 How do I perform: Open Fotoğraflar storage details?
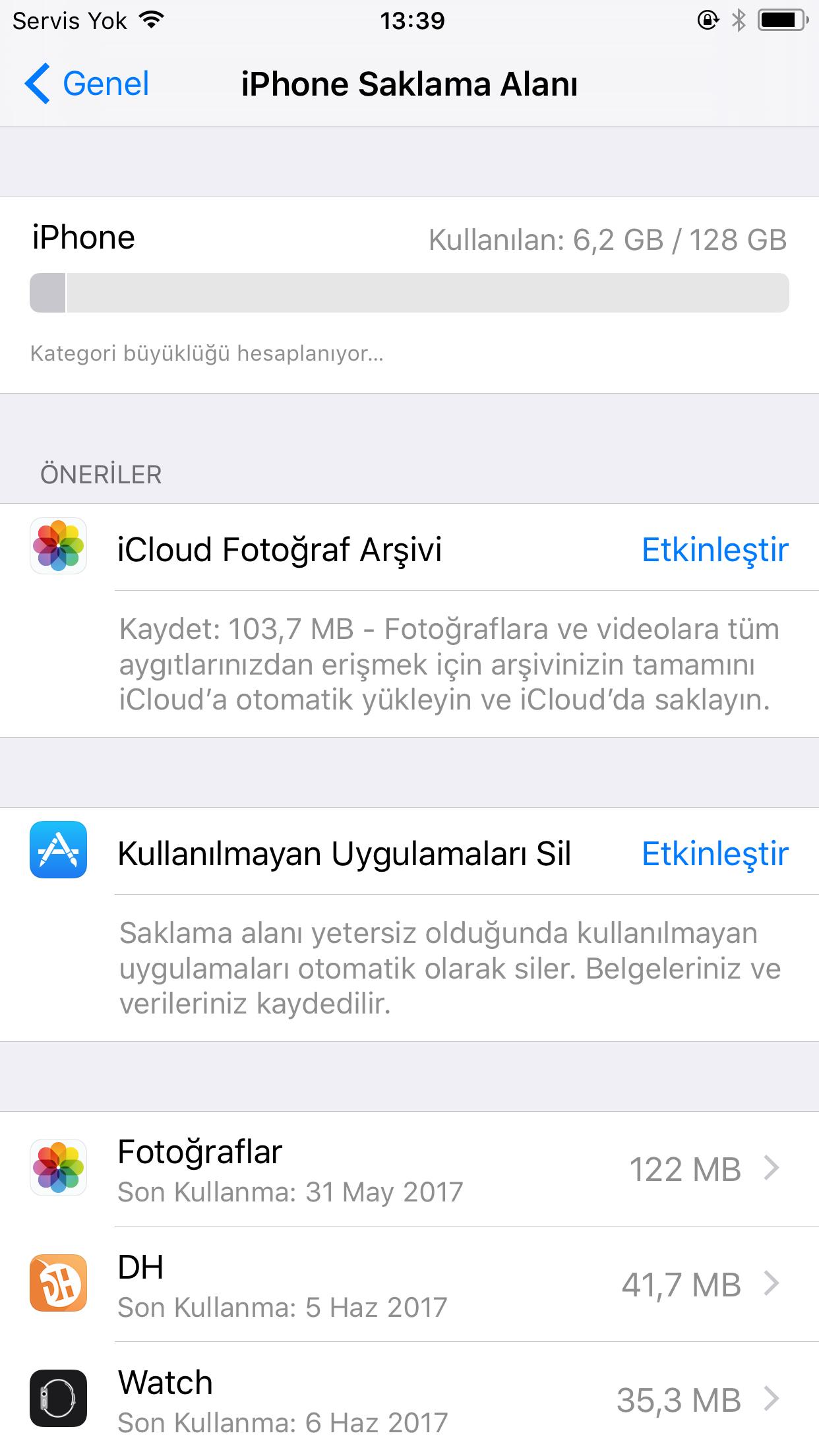(409, 1169)
